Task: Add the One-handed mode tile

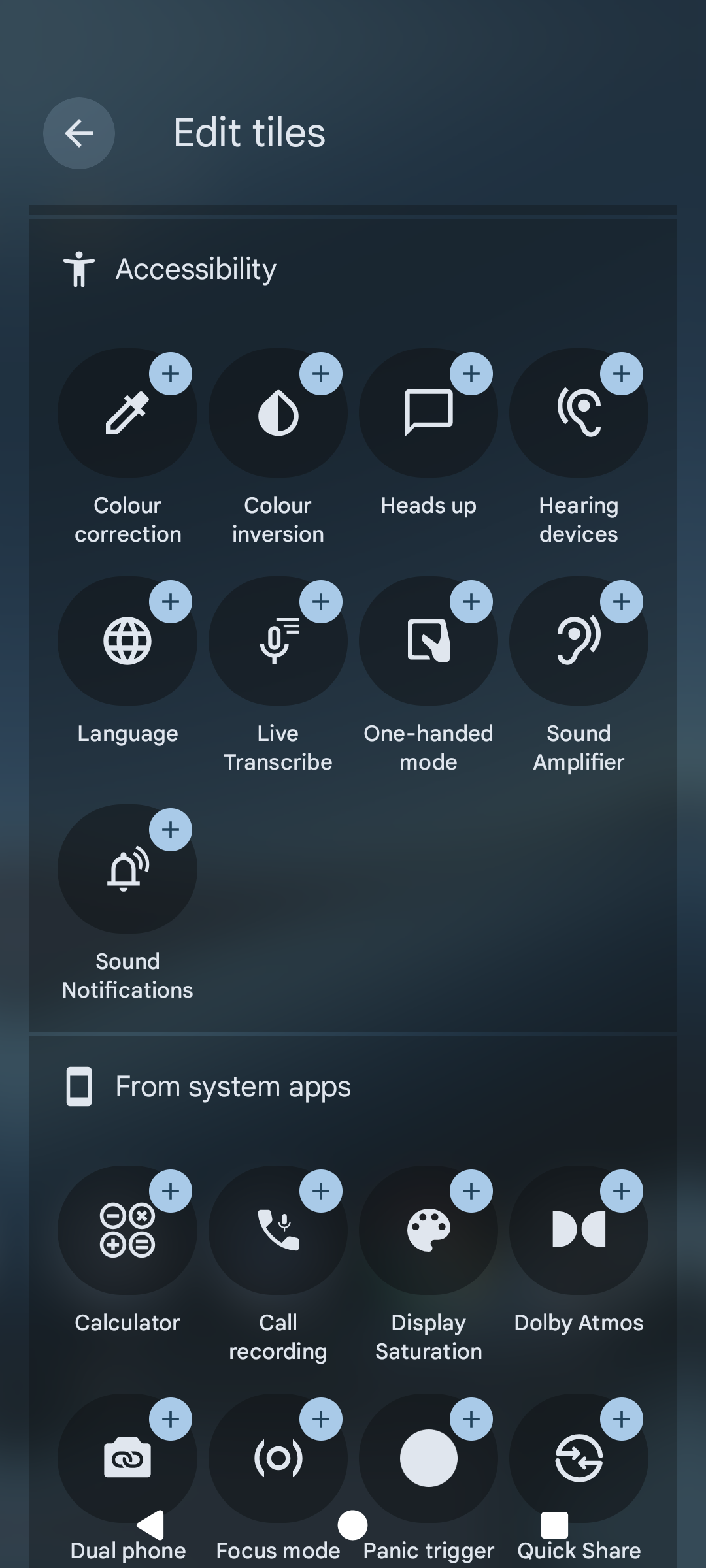Action: click(471, 602)
